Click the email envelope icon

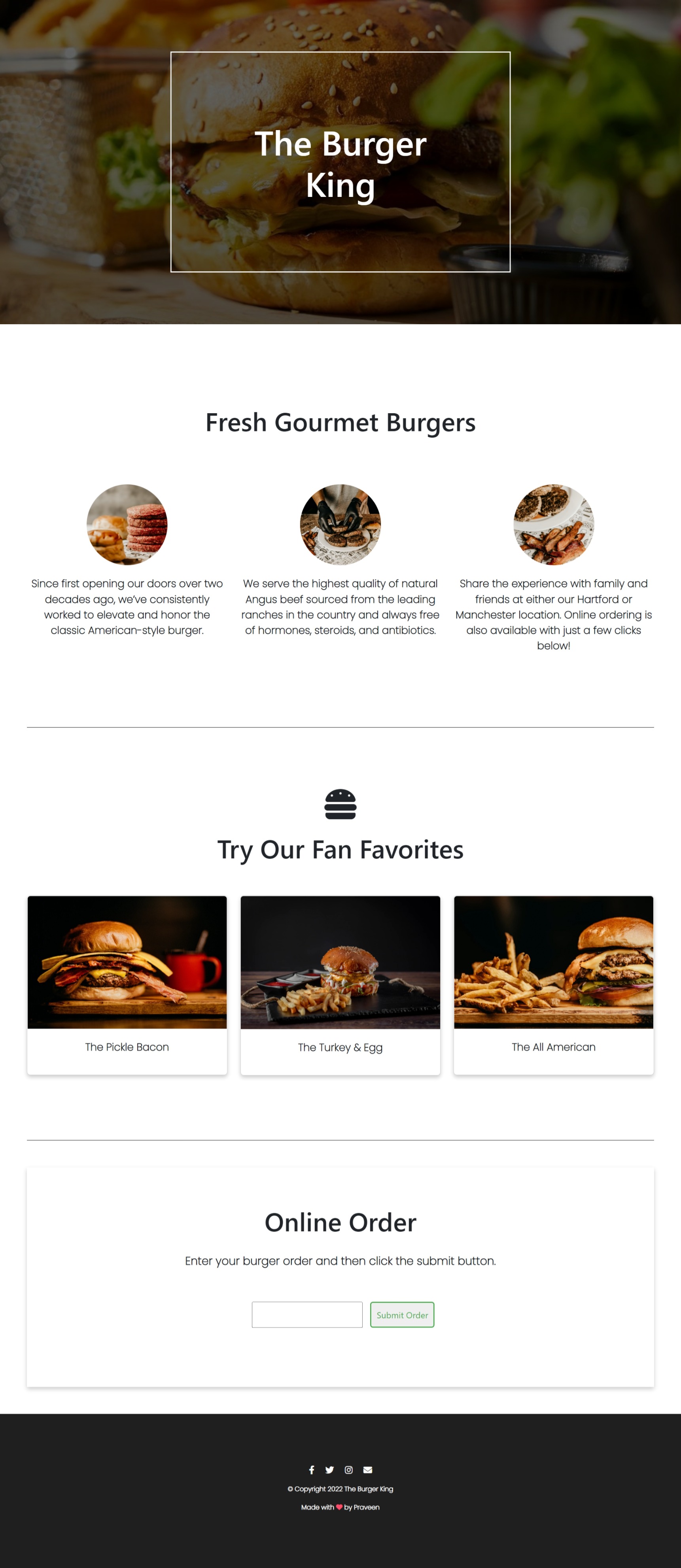coord(367,1470)
